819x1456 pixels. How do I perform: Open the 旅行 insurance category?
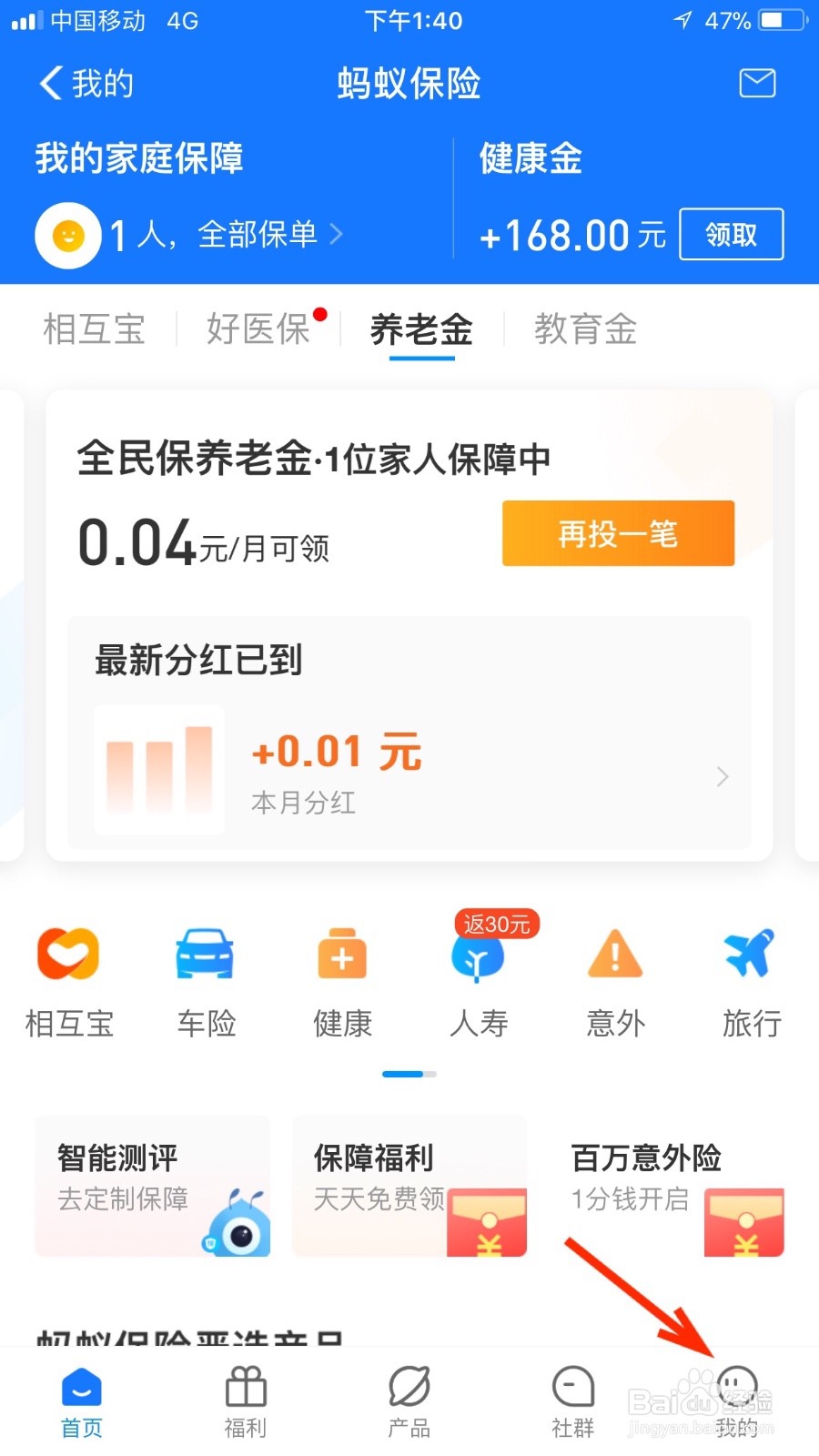coord(751,981)
